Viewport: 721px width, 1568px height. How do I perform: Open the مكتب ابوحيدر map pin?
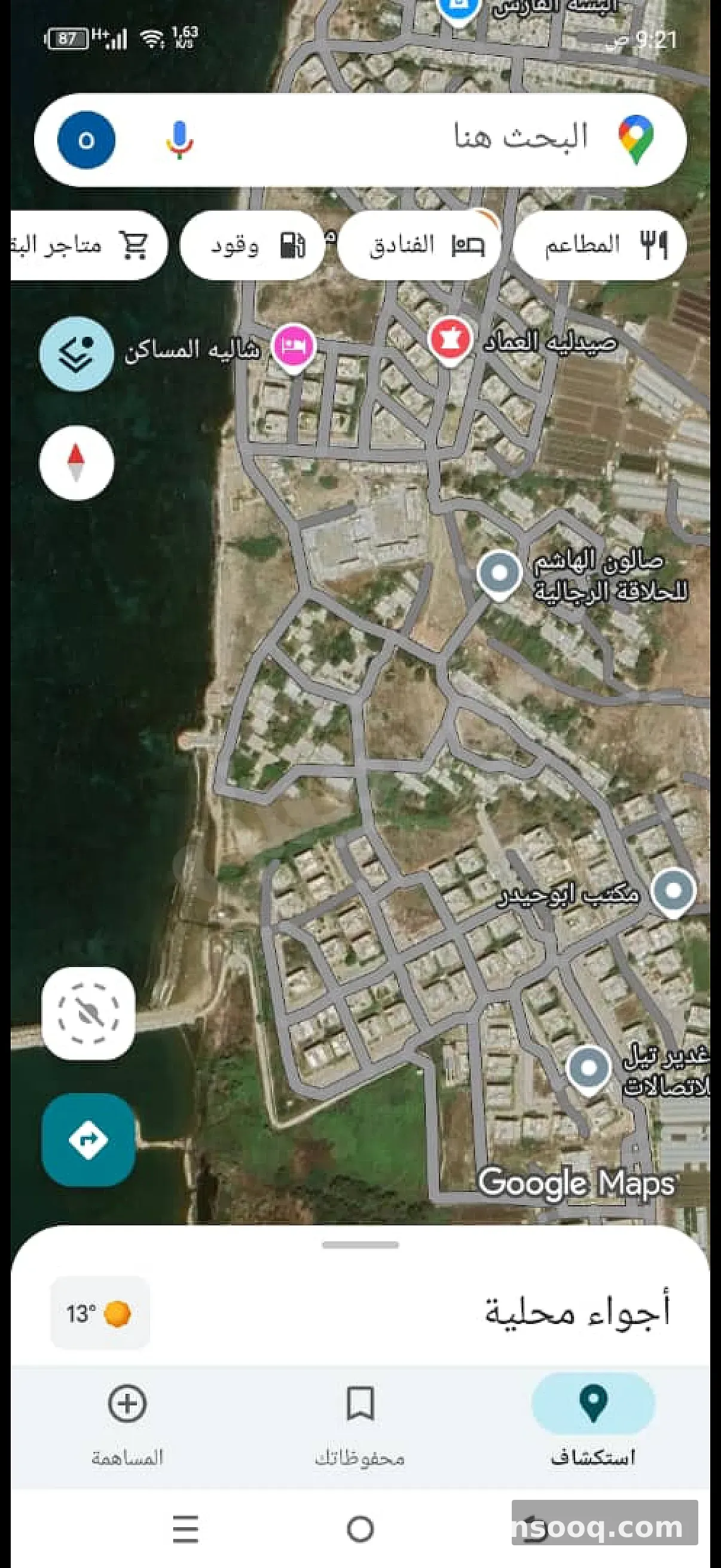coord(673,891)
